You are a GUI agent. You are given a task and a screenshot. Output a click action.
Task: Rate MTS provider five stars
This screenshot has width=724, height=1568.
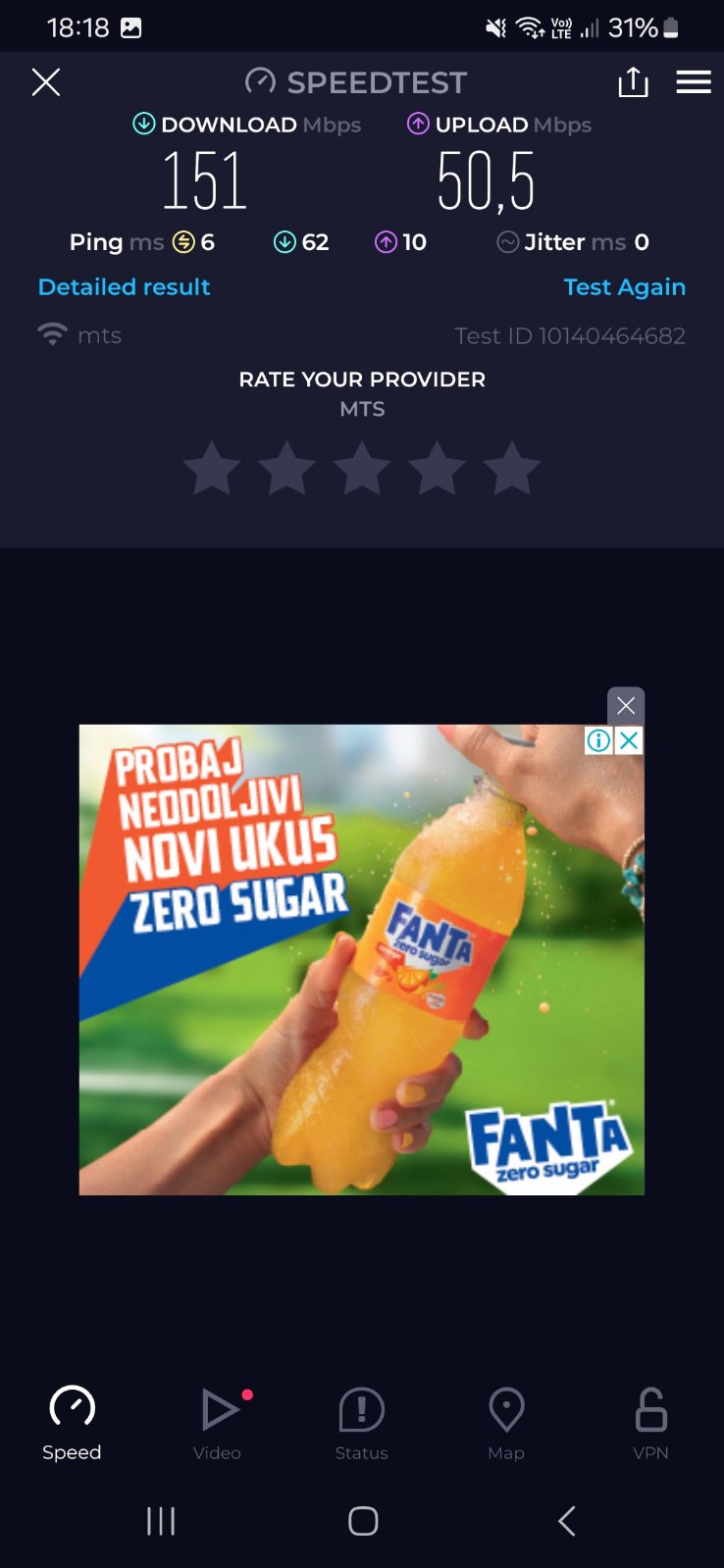512,469
